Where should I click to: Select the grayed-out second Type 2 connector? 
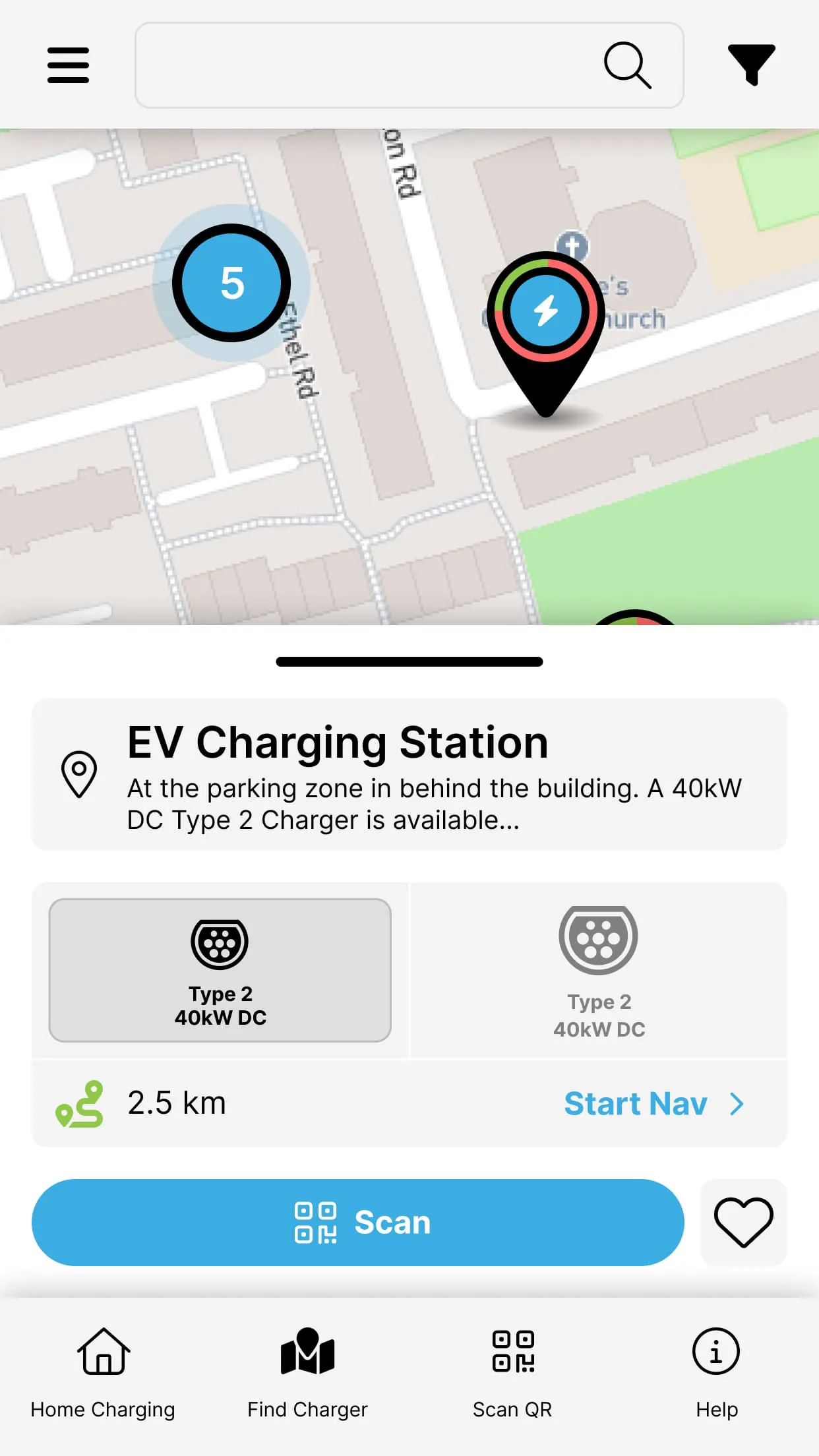(x=598, y=969)
